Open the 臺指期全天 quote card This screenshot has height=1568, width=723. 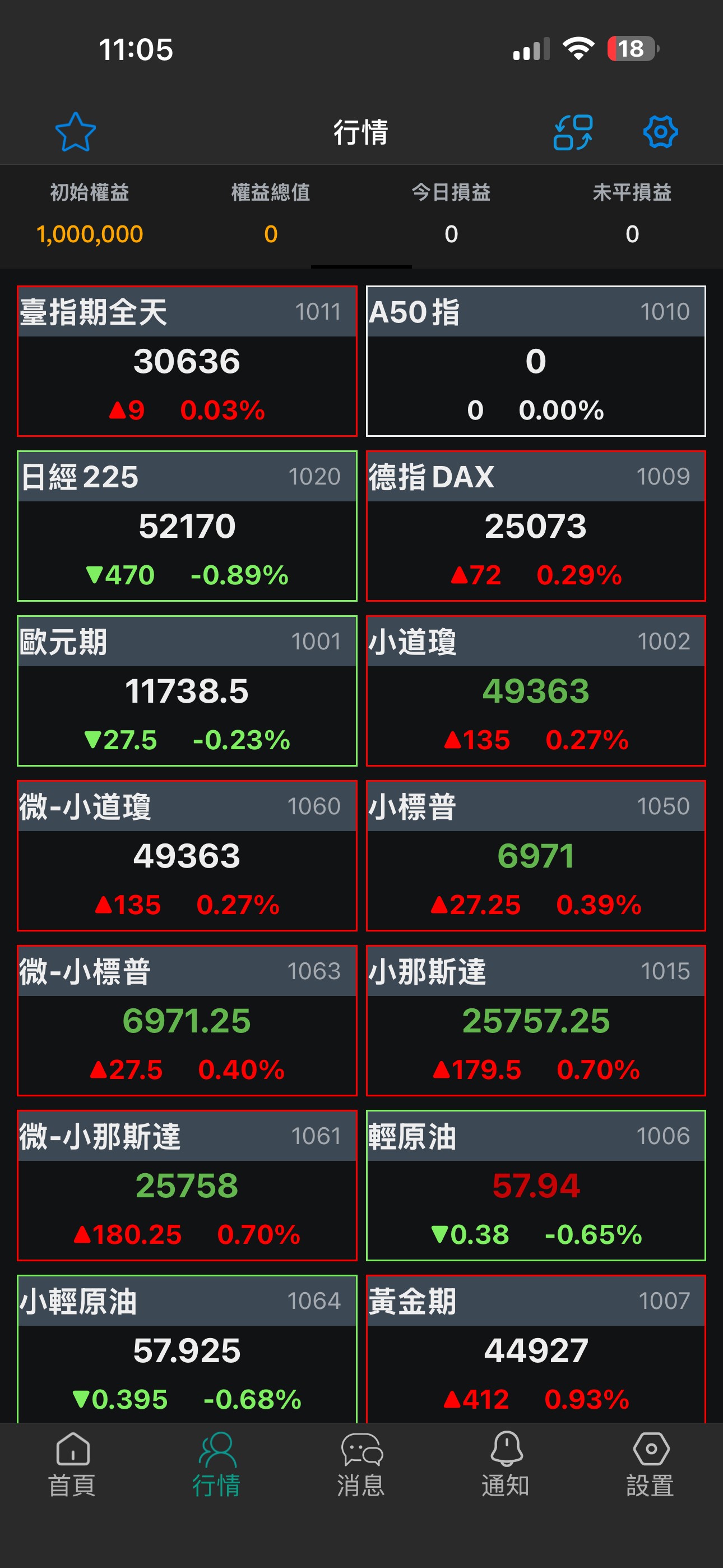click(x=187, y=361)
